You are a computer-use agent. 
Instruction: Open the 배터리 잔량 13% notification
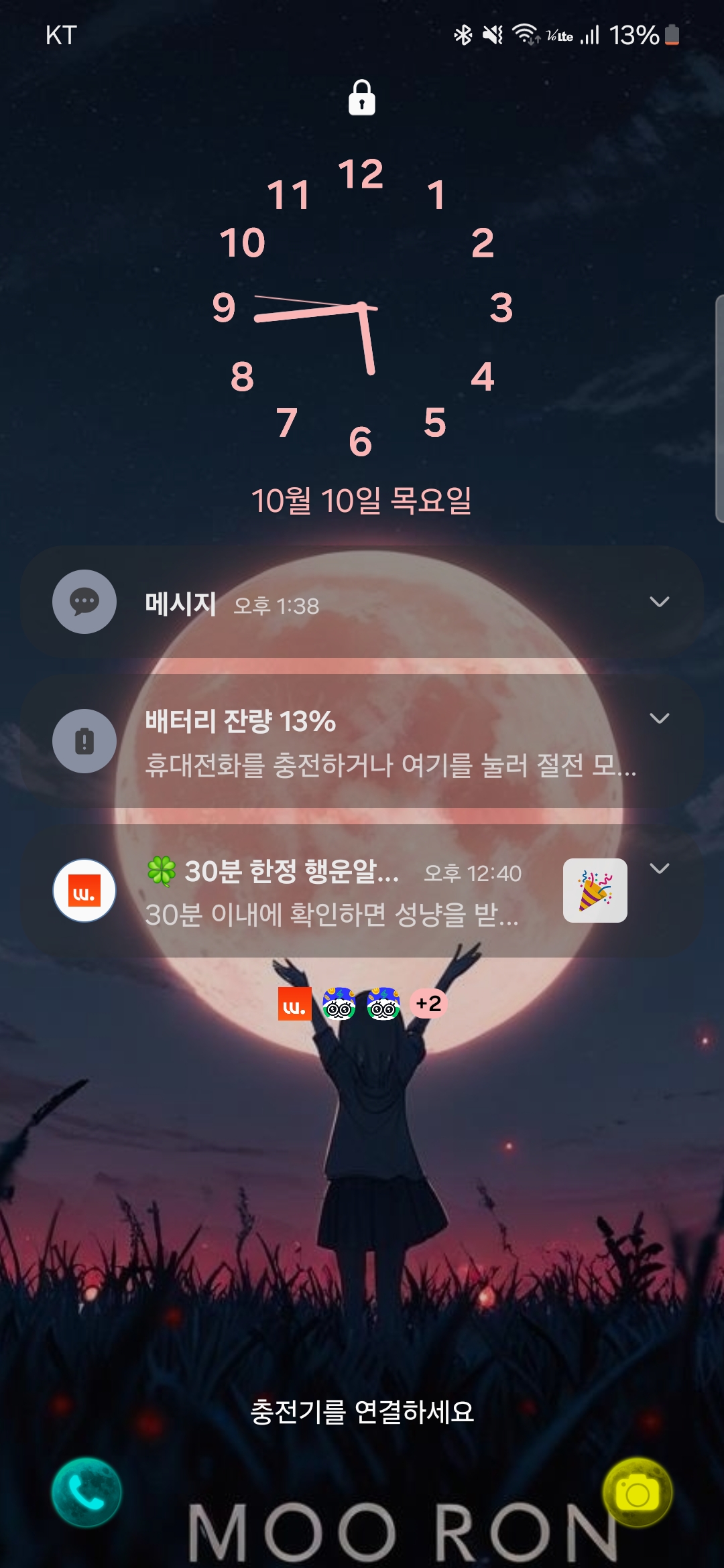(362, 742)
